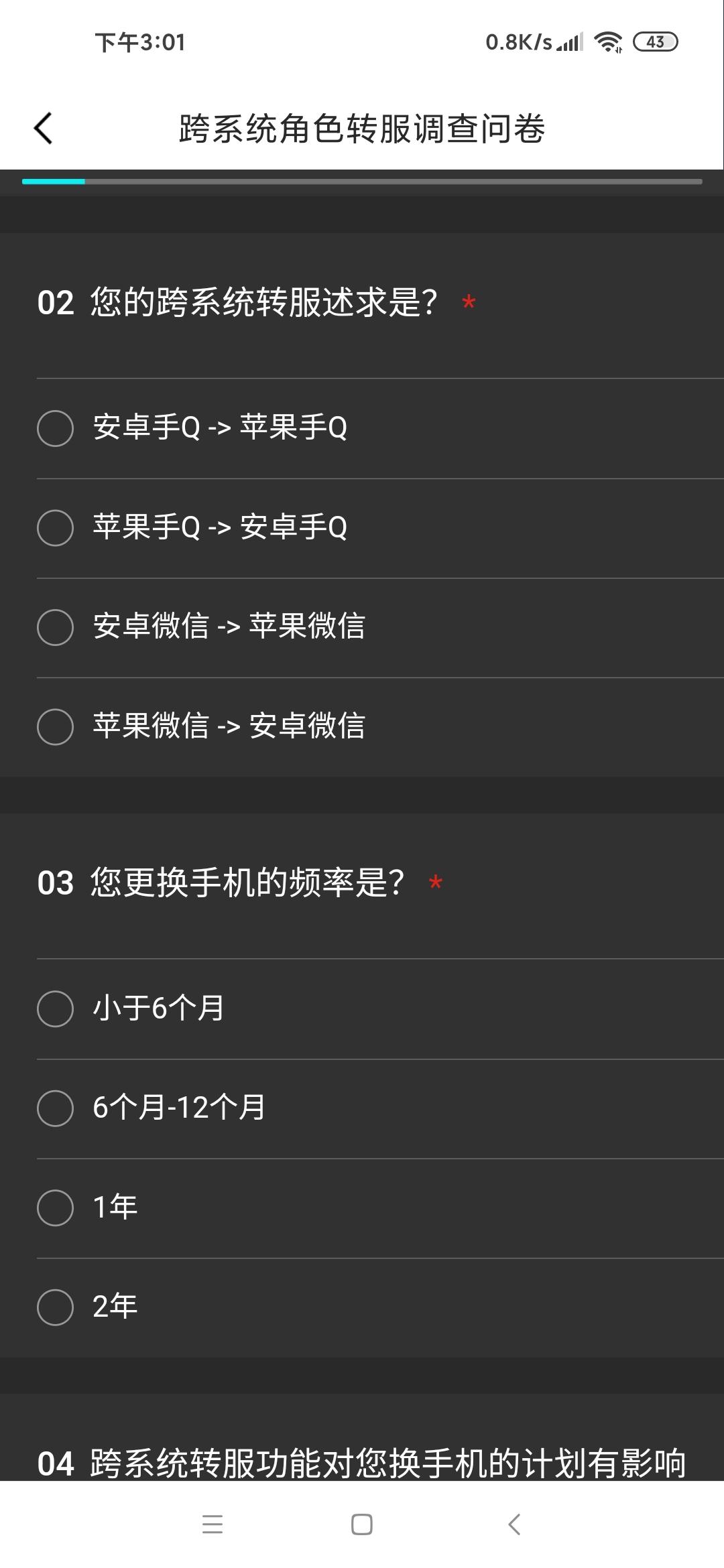724x1568 pixels.
Task: Open recent apps from navigation bar
Action: (213, 1524)
